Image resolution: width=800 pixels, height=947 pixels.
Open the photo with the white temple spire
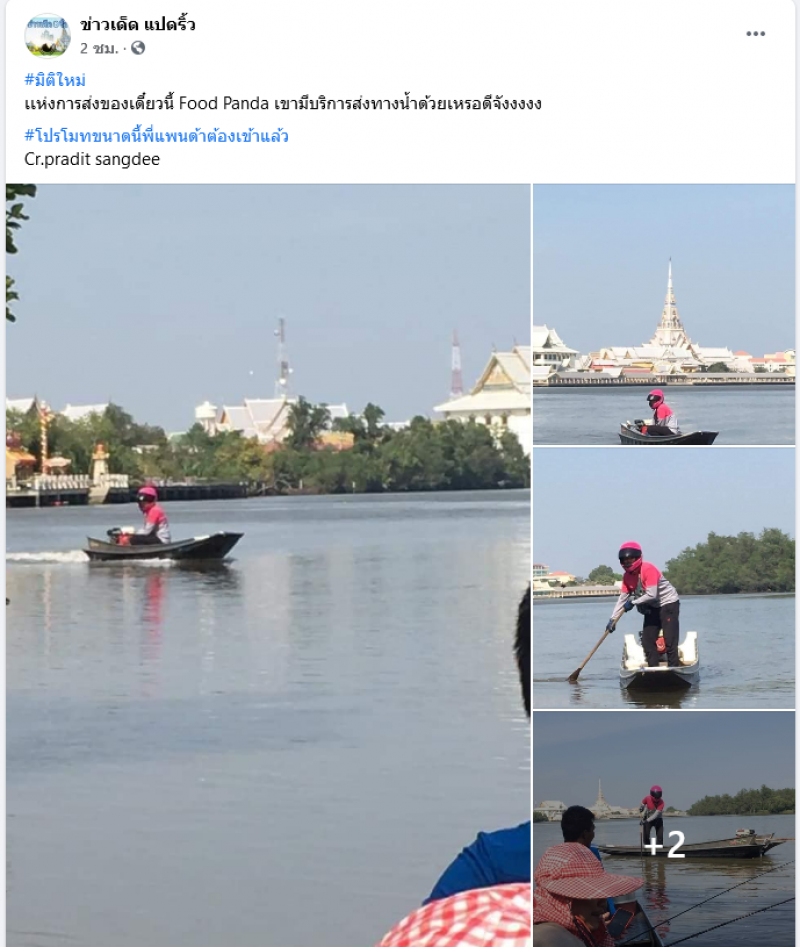[x=664, y=314]
